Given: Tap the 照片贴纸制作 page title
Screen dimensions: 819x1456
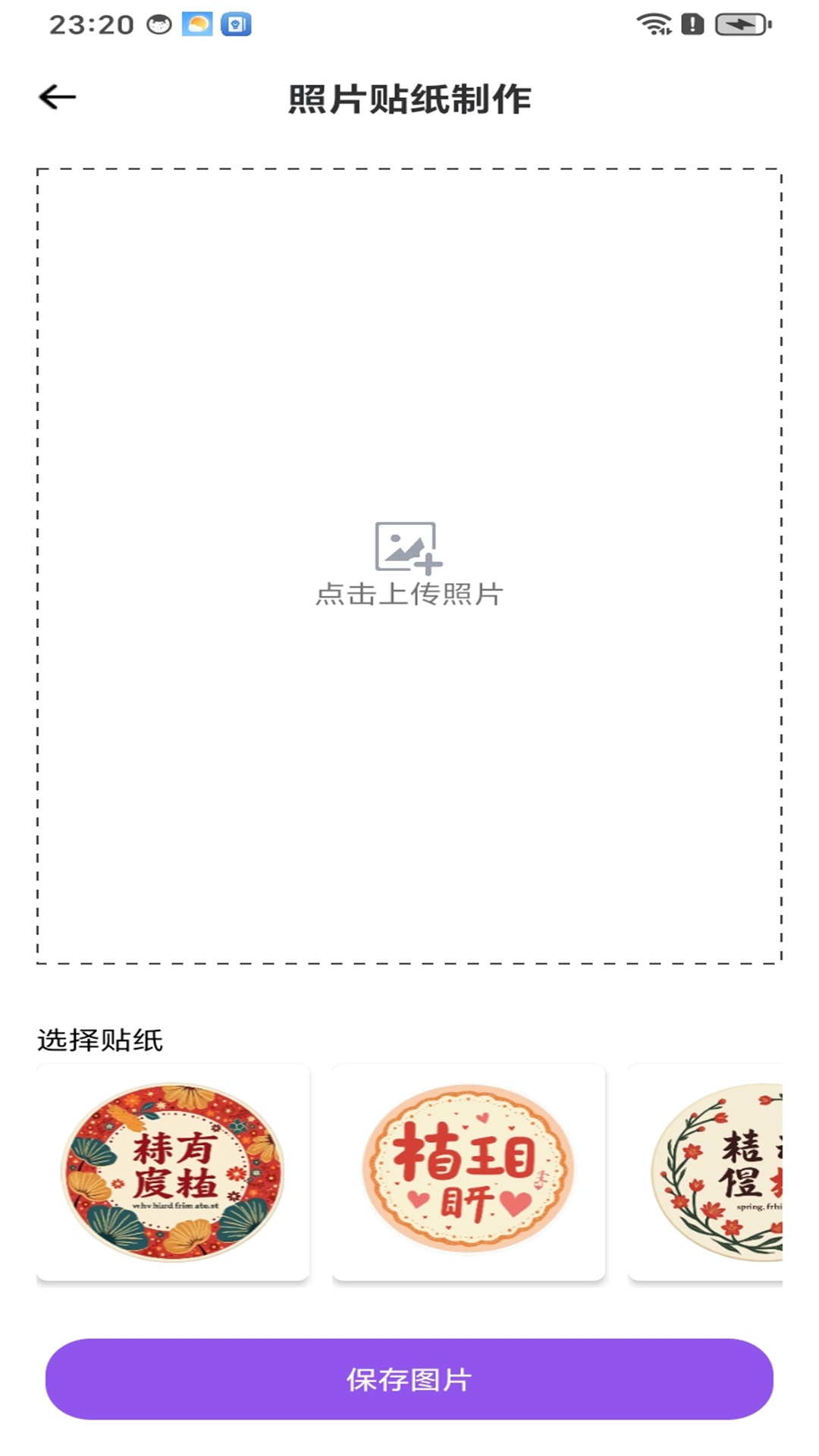Looking at the screenshot, I should point(409,99).
